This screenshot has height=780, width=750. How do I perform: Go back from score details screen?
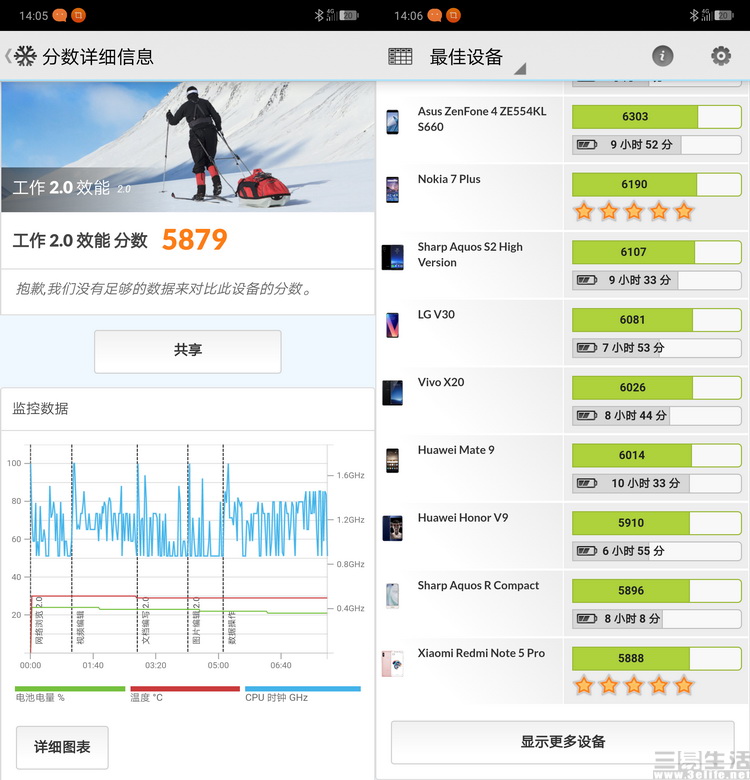[x=9, y=56]
